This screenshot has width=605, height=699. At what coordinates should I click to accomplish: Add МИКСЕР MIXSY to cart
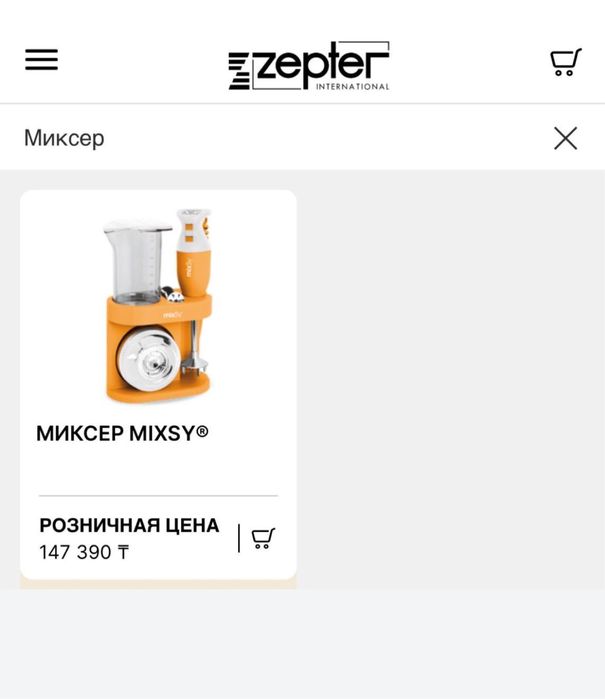(263, 539)
